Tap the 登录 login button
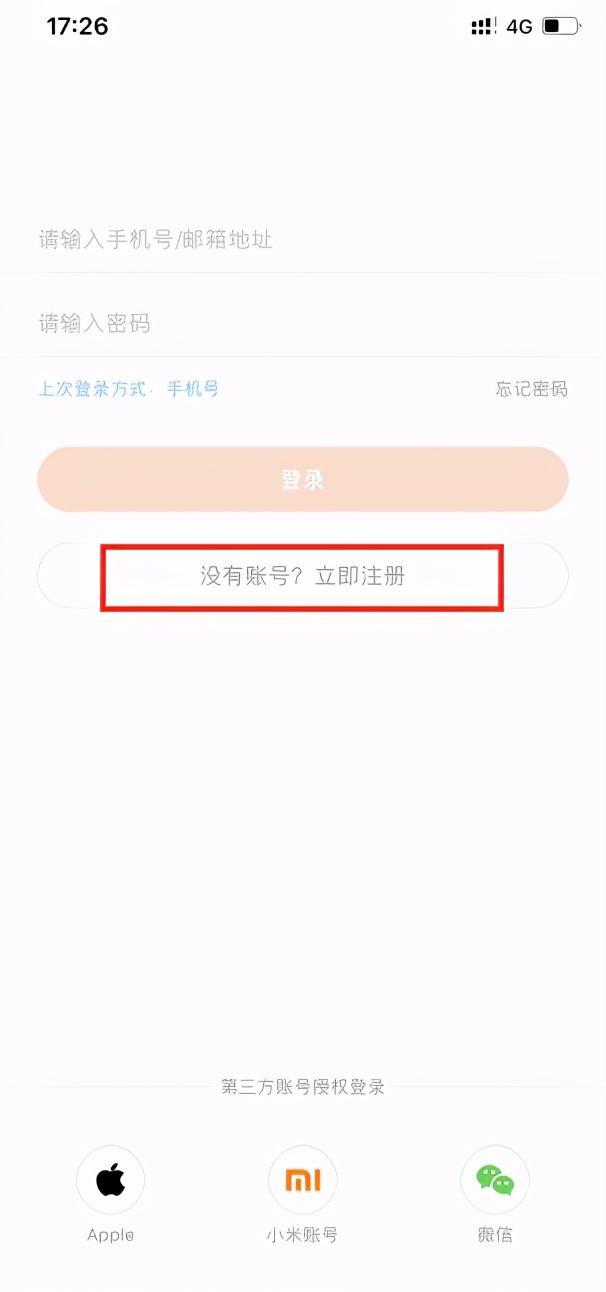This screenshot has height=1292, width=606. tap(302, 480)
